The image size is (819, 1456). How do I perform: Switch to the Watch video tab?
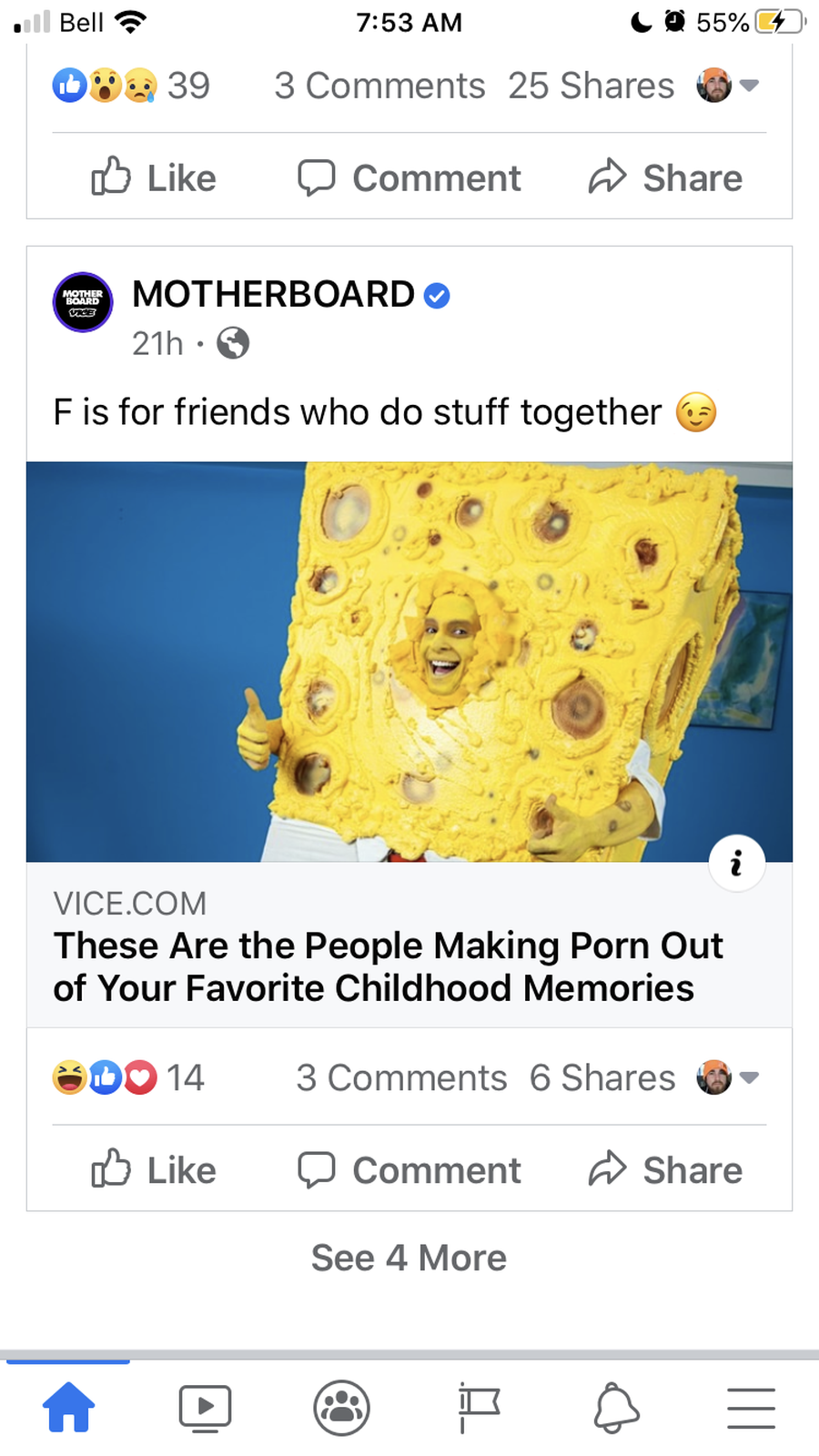point(205,1407)
